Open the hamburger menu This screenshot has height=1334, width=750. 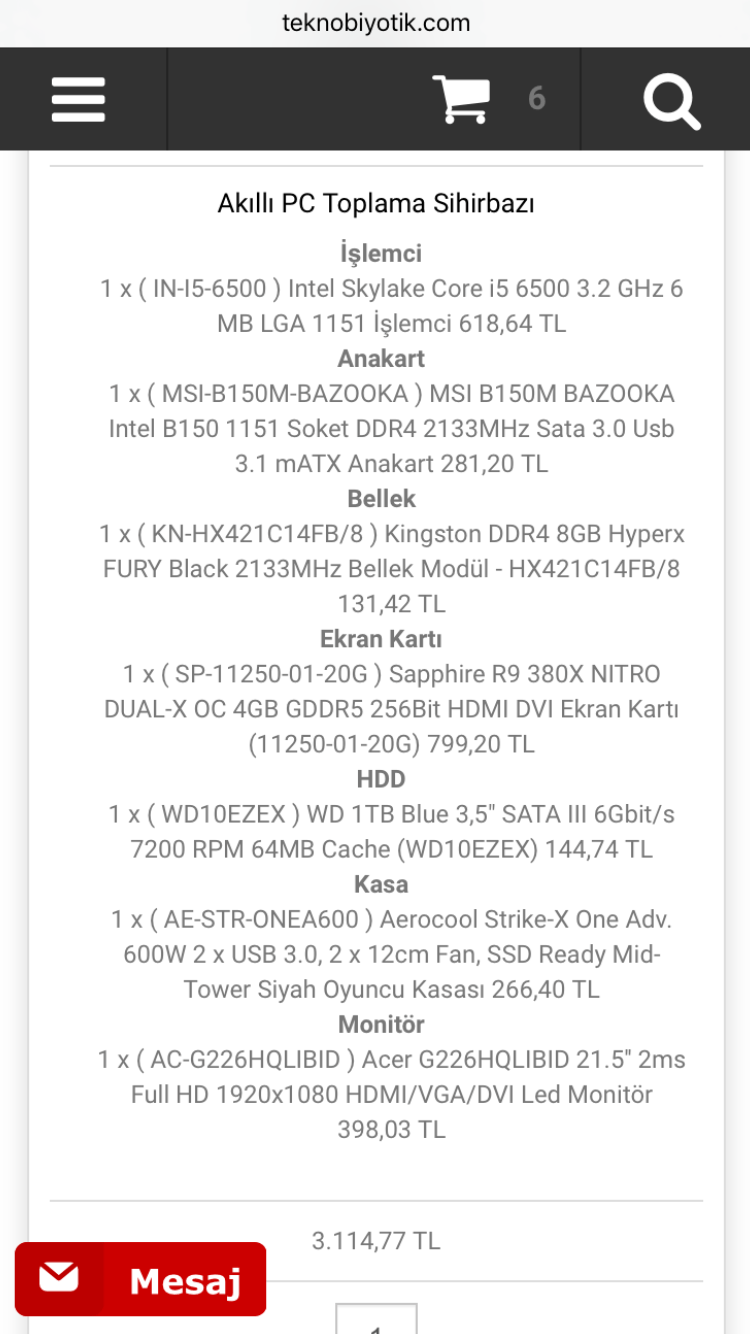click(x=79, y=99)
